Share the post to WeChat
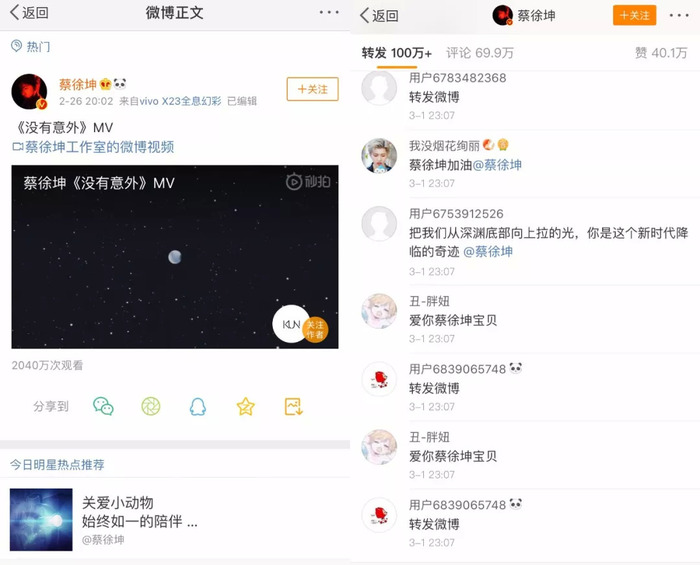 click(x=103, y=406)
